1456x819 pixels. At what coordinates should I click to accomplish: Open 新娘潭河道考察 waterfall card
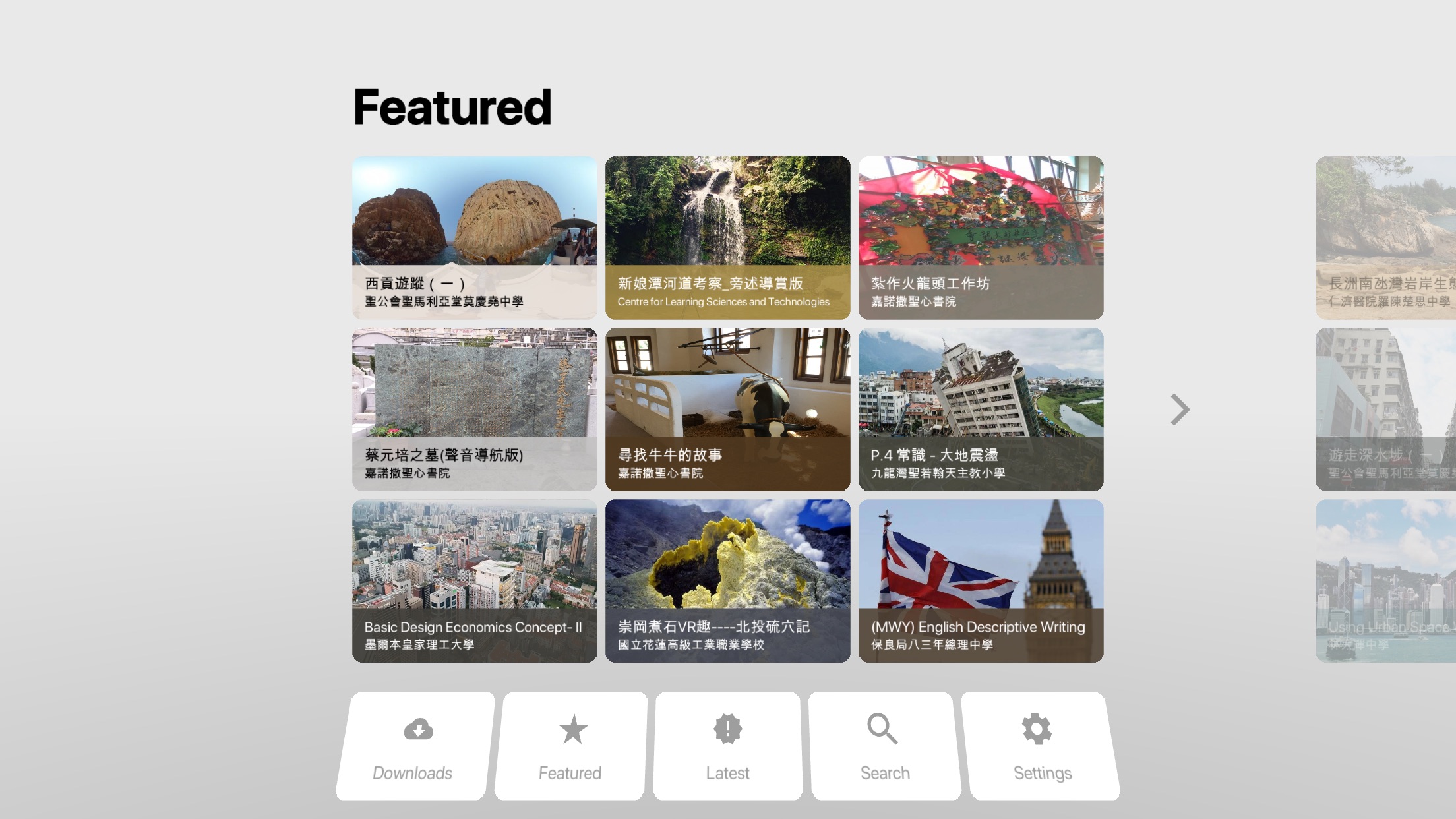click(x=727, y=237)
